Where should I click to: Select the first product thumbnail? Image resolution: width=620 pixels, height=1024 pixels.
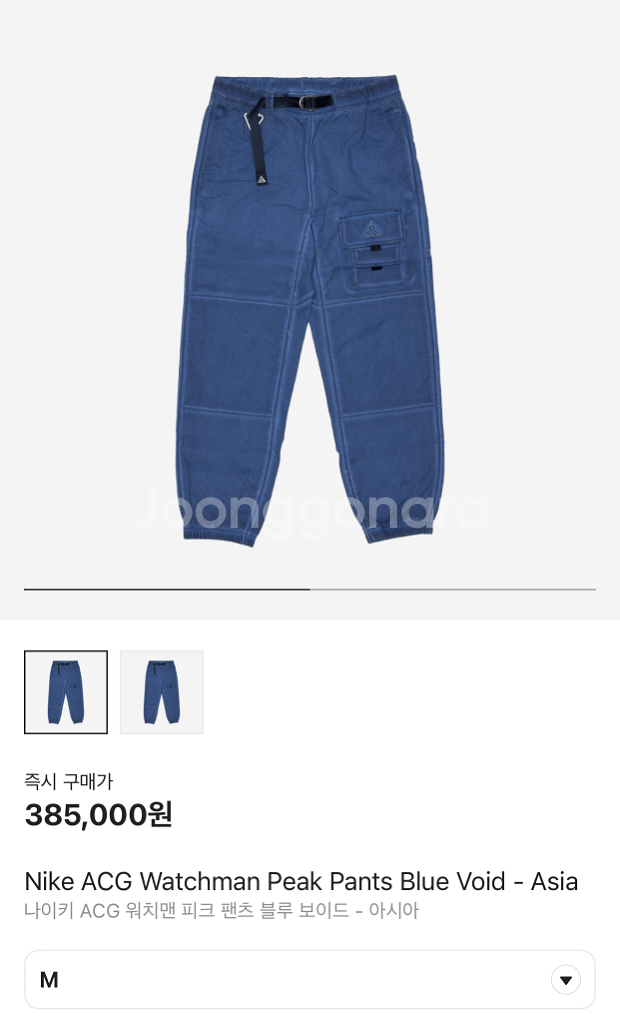(66, 692)
